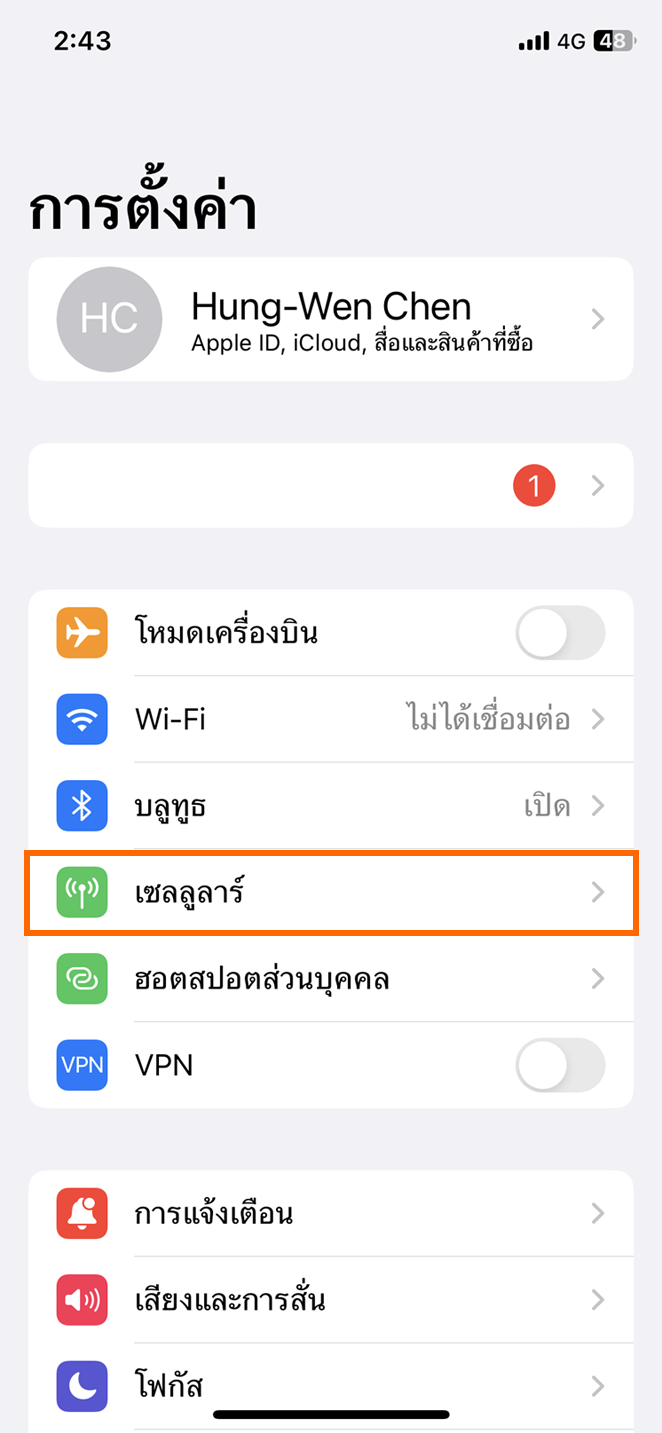Open ฮอตสปอตส่วนบุคคล (Personal Hotspot)
662x1433 pixels.
[x=331, y=978]
